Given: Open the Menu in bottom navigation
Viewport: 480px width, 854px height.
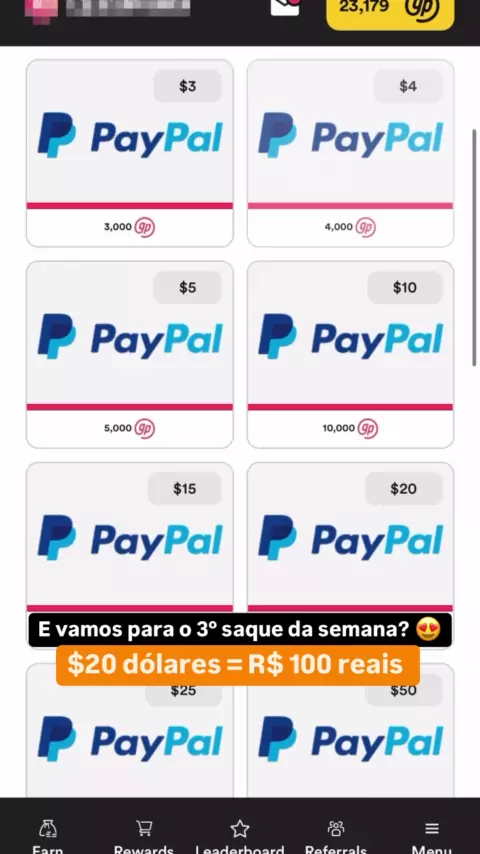Looking at the screenshot, I should point(432,836).
